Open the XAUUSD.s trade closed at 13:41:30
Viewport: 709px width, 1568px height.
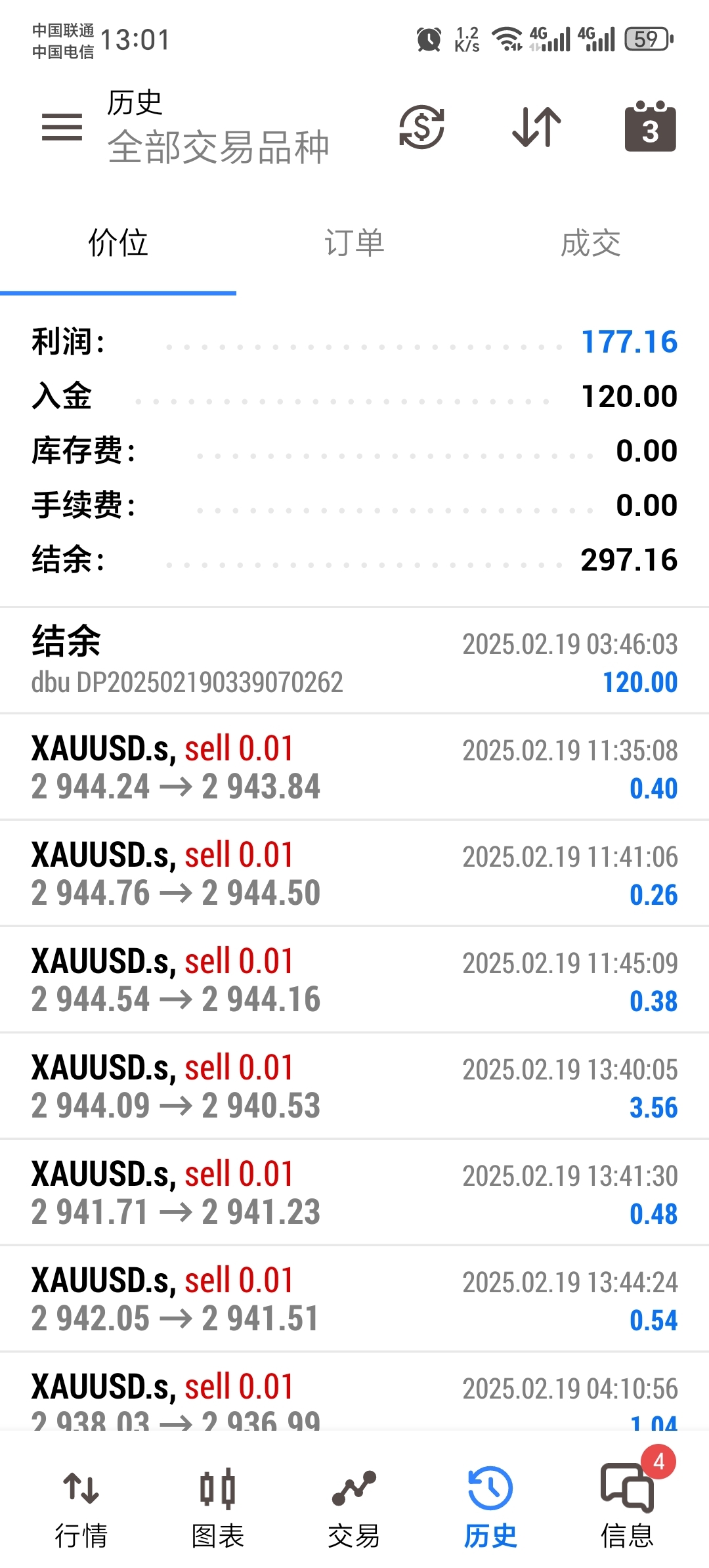click(354, 1192)
